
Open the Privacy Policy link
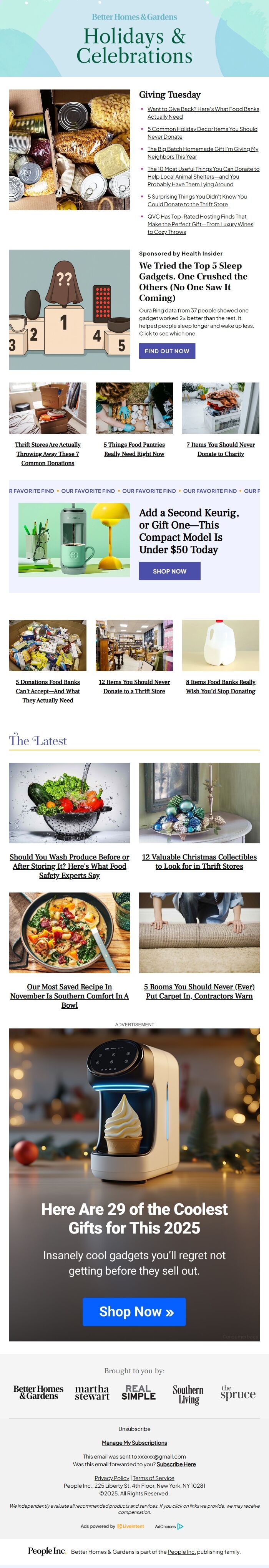coord(111,1478)
